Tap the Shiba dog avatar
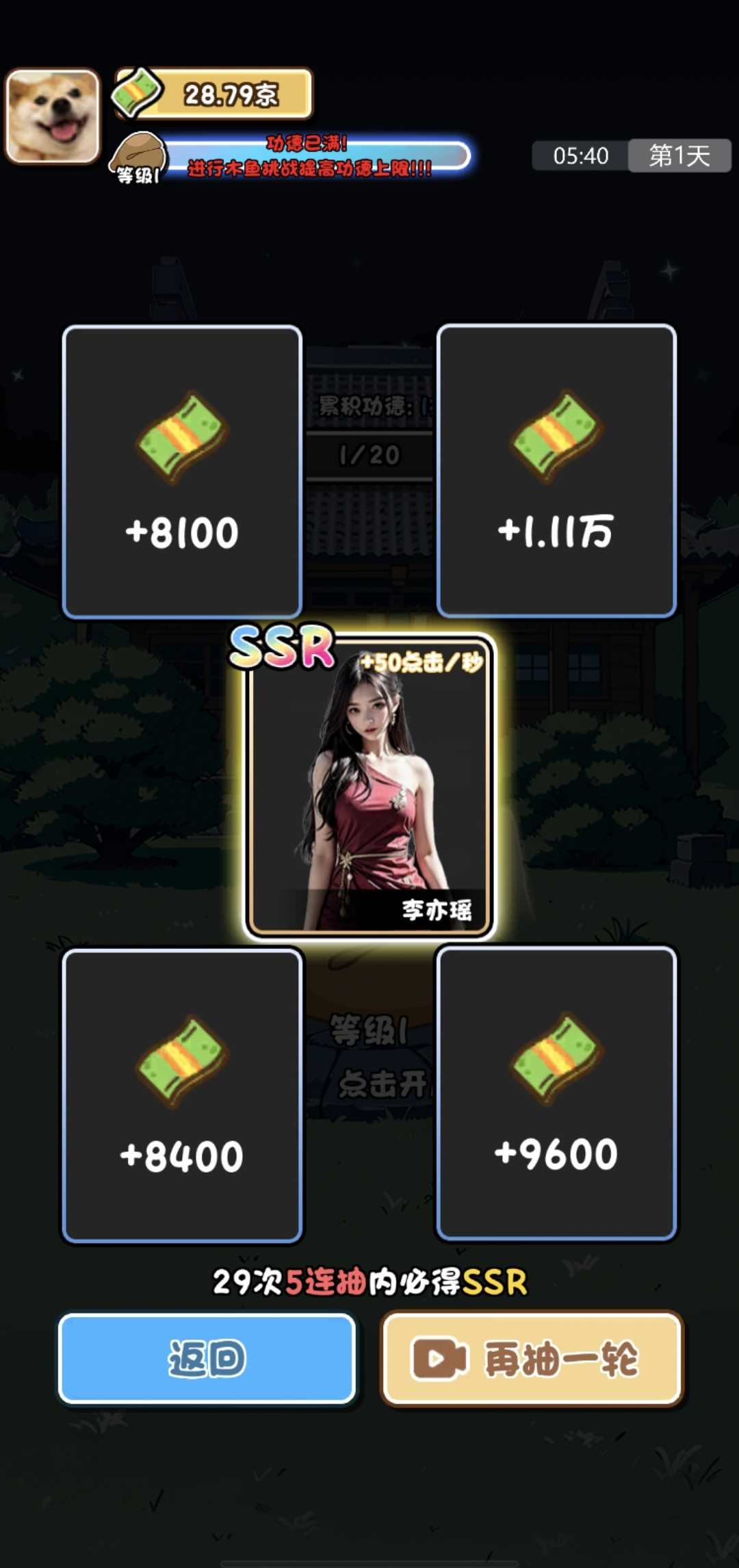Screen dimensions: 739x1568 pyautogui.click(x=53, y=116)
